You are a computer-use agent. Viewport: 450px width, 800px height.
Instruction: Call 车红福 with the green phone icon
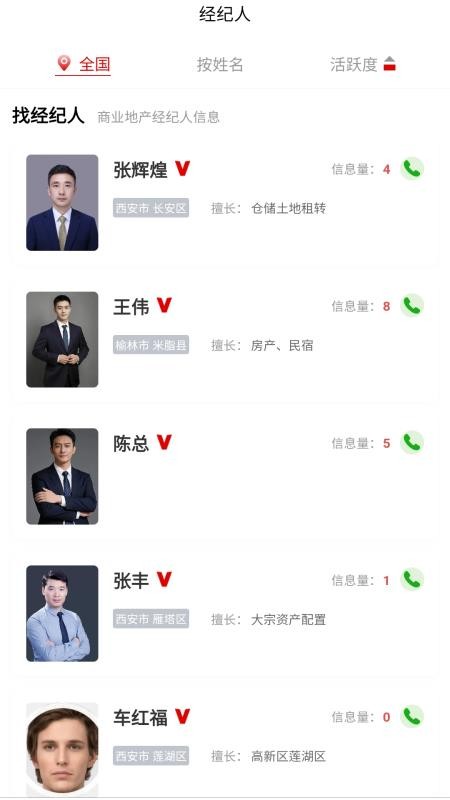(x=412, y=717)
